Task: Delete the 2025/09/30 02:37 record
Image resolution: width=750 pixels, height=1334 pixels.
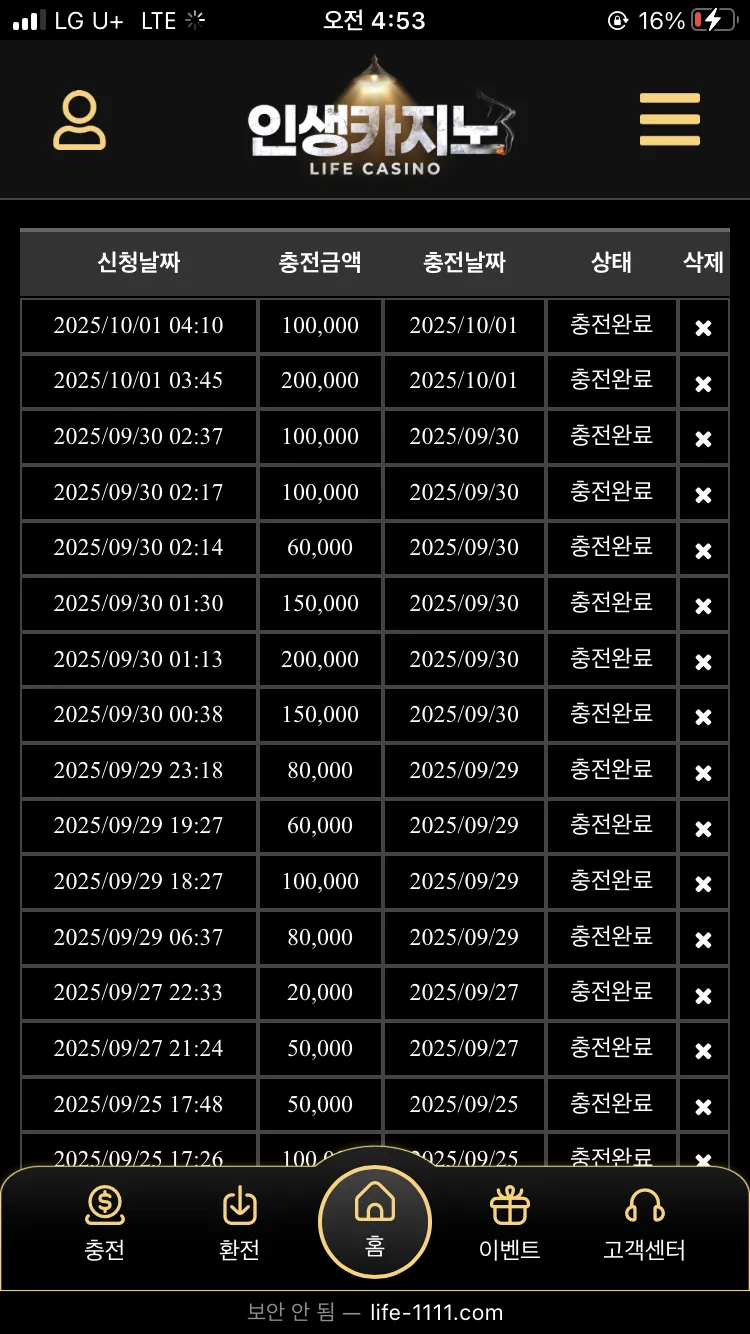Action: click(704, 439)
